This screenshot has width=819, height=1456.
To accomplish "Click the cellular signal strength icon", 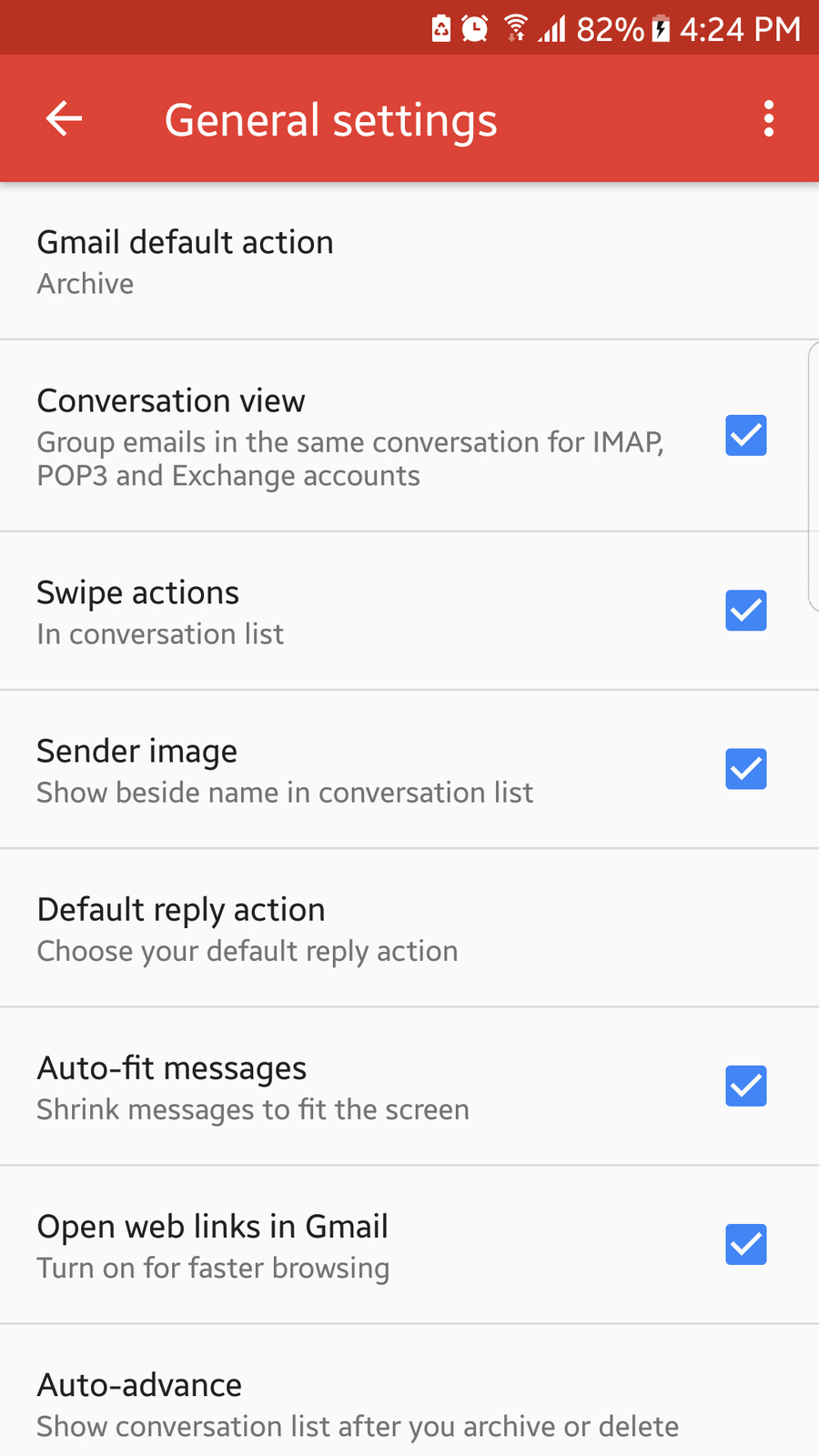I will (552, 29).
